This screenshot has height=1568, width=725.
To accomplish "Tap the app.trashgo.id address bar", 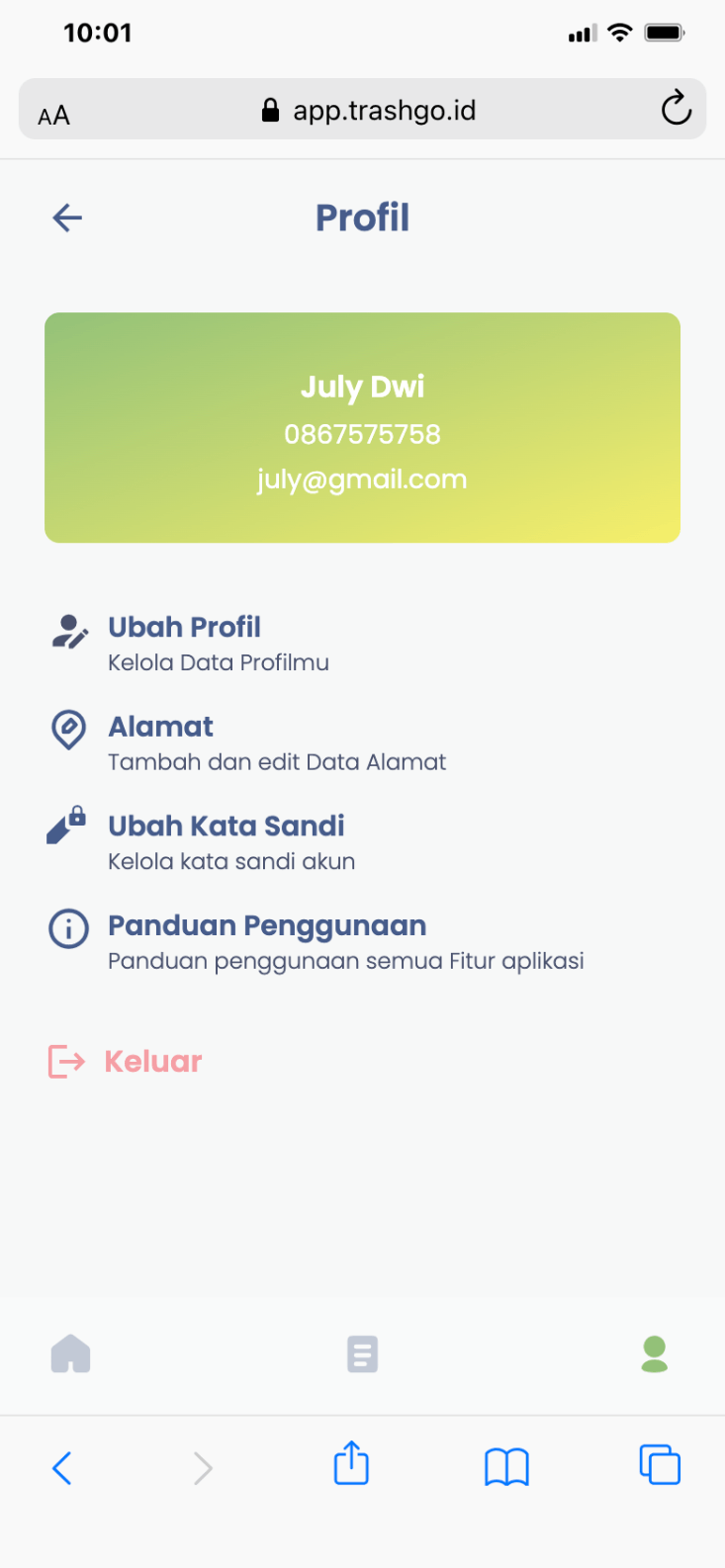I will [x=369, y=110].
